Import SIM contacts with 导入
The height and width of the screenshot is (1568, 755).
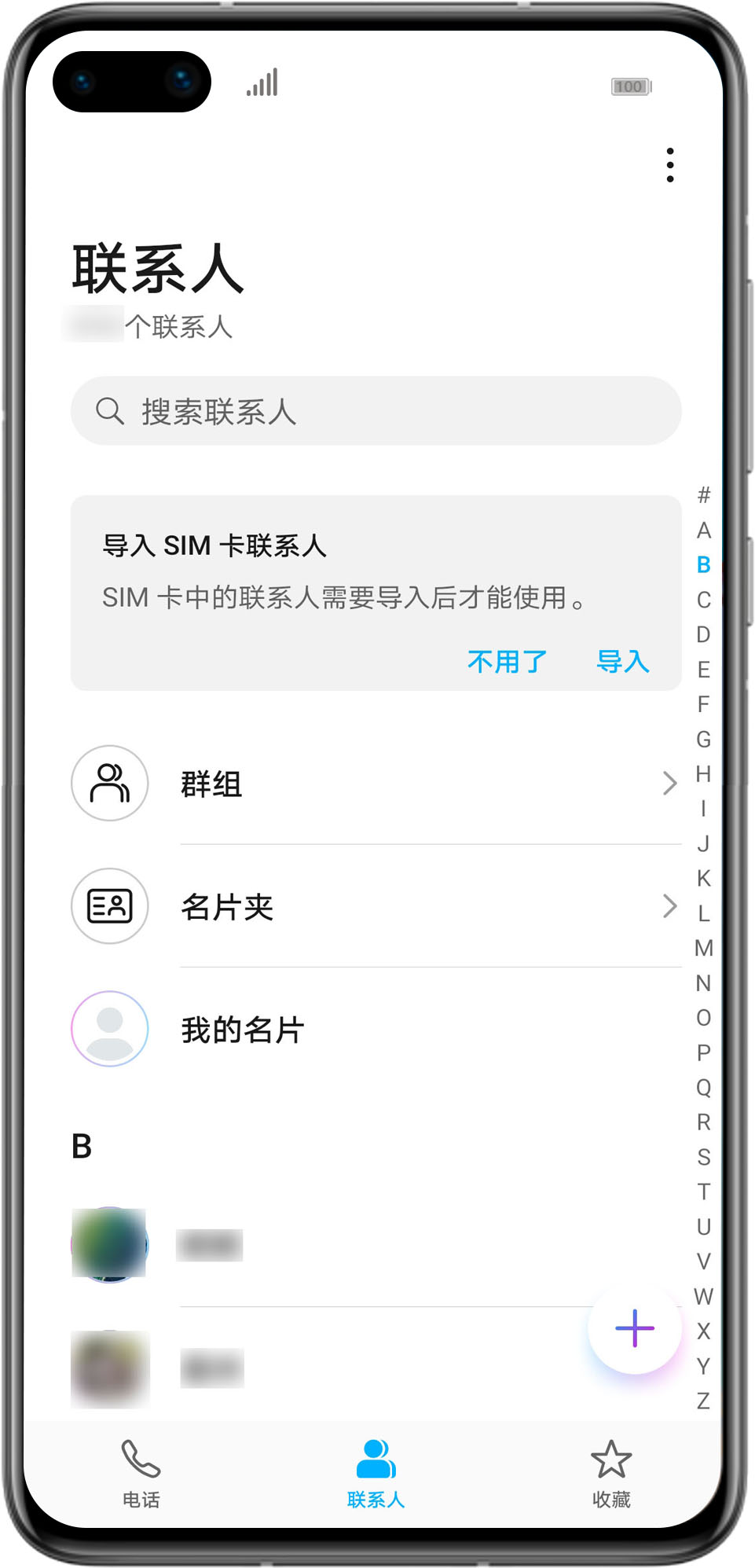coord(622,661)
